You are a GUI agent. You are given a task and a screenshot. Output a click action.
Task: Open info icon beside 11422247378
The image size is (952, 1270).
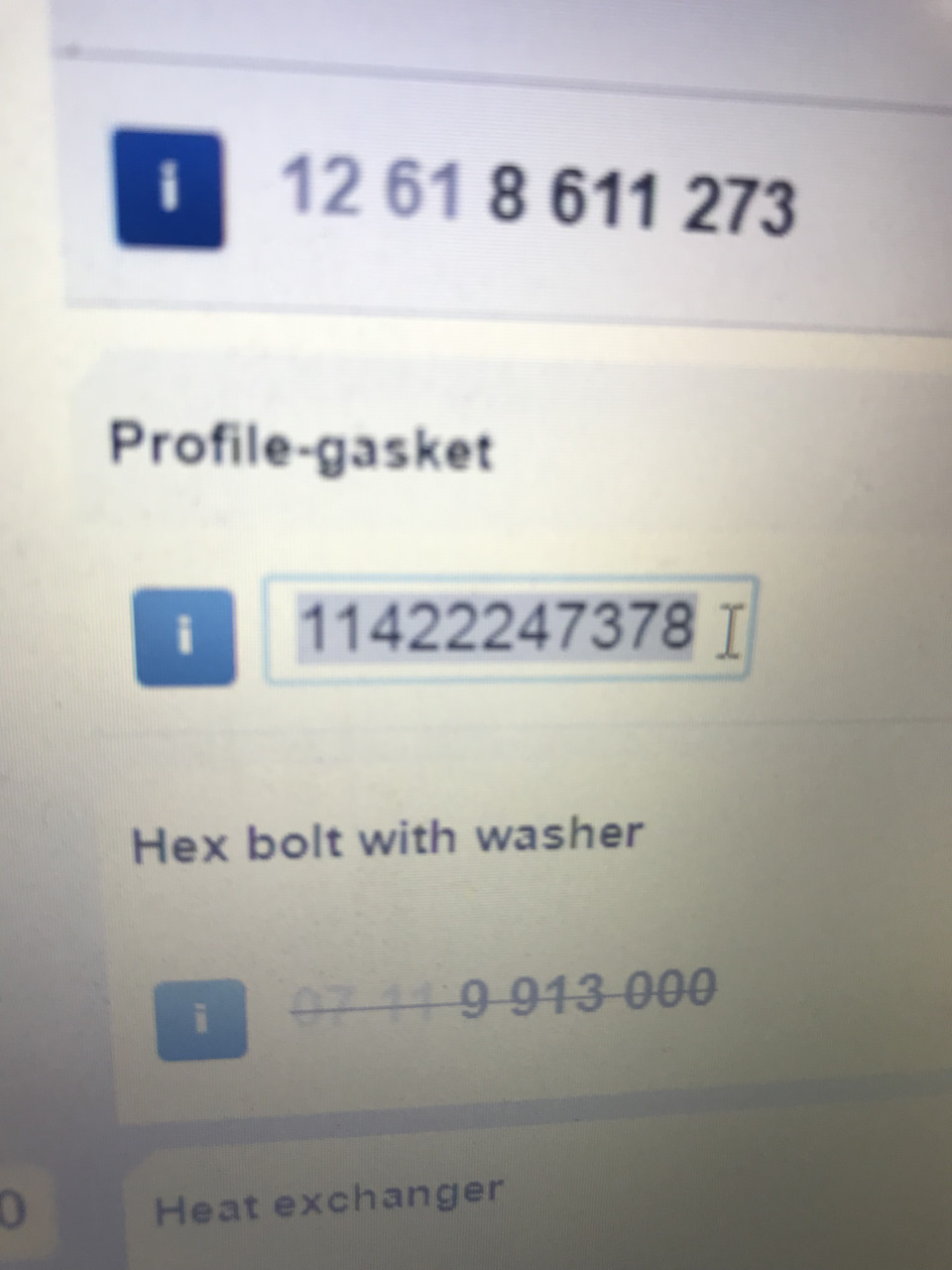point(184,636)
